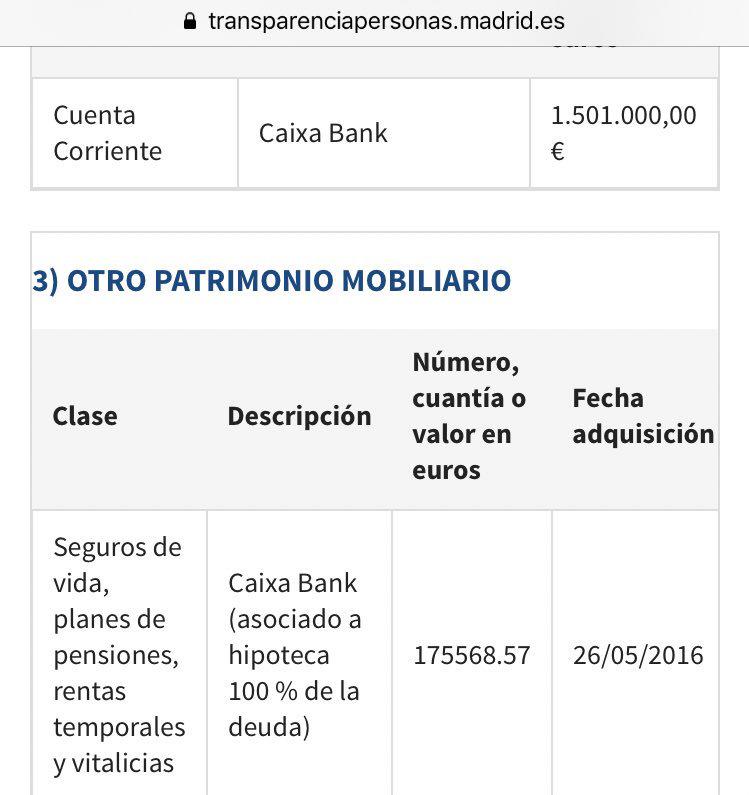Tap the transparenciapersonas.madrid.es address bar
This screenshot has height=795, width=749.
pos(375,21)
